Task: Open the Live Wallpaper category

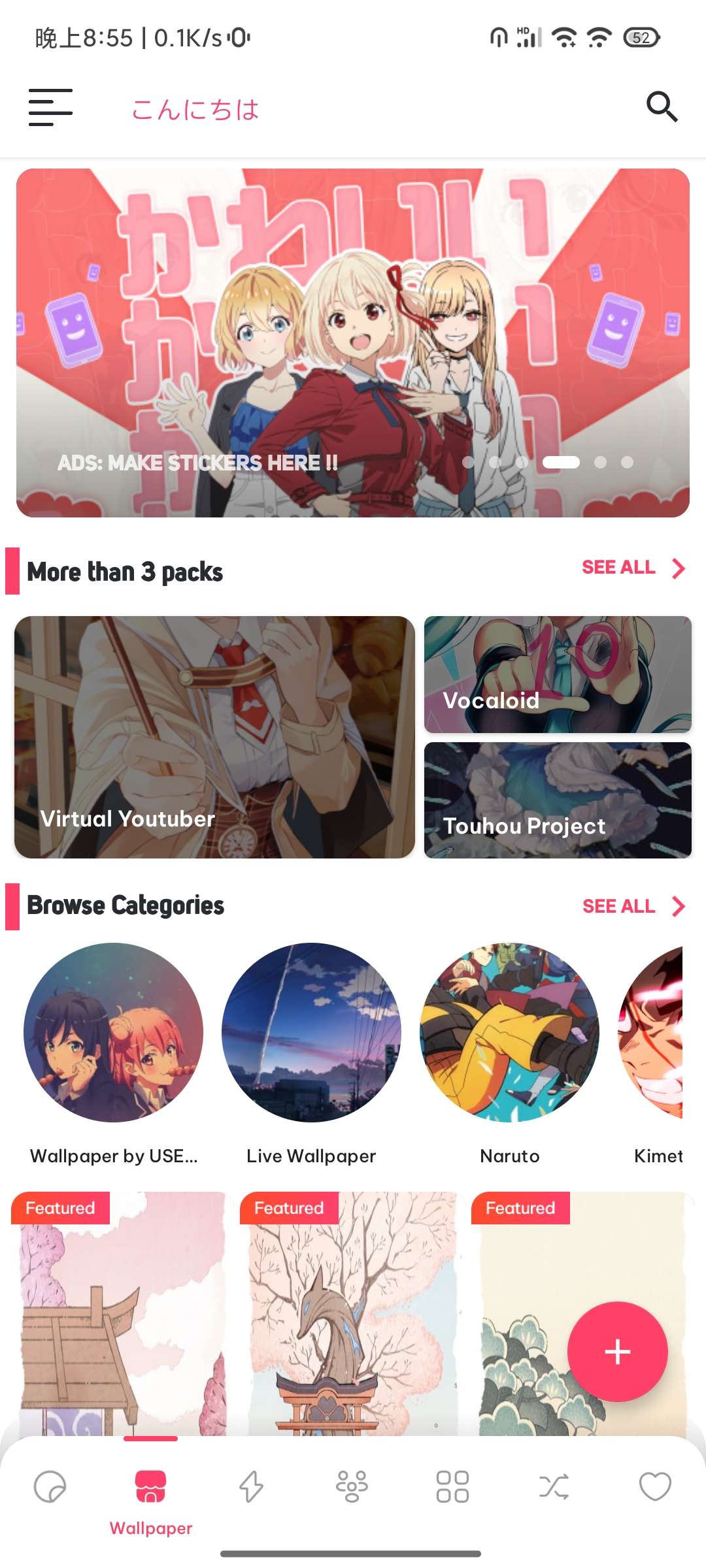Action: pyautogui.click(x=311, y=1032)
